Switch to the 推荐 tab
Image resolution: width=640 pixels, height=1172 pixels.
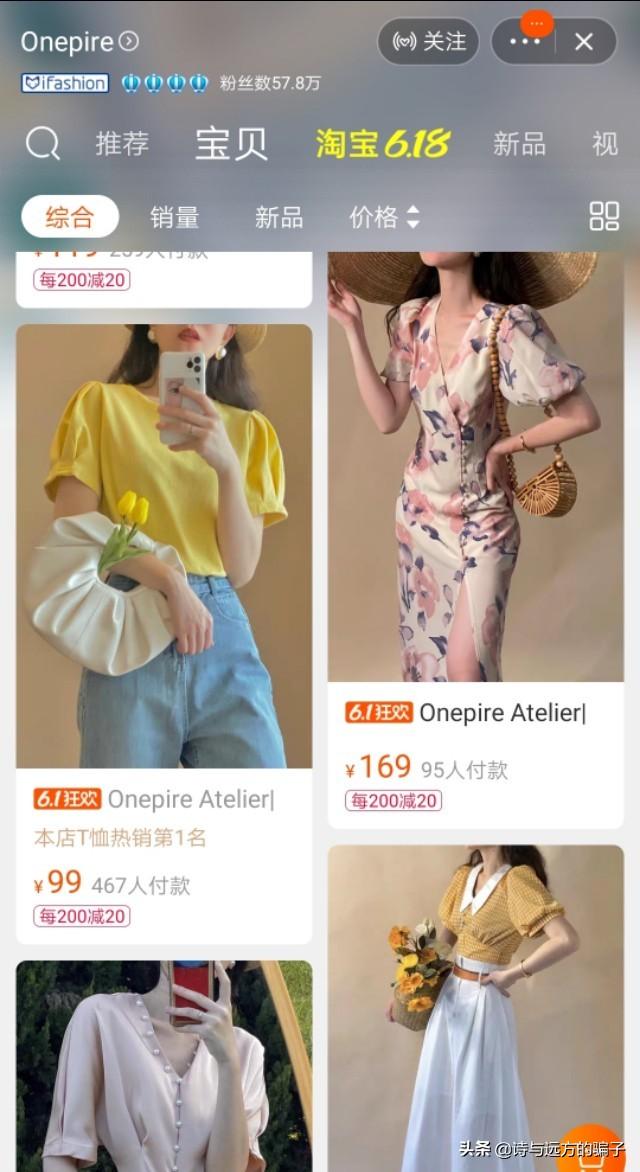click(122, 144)
